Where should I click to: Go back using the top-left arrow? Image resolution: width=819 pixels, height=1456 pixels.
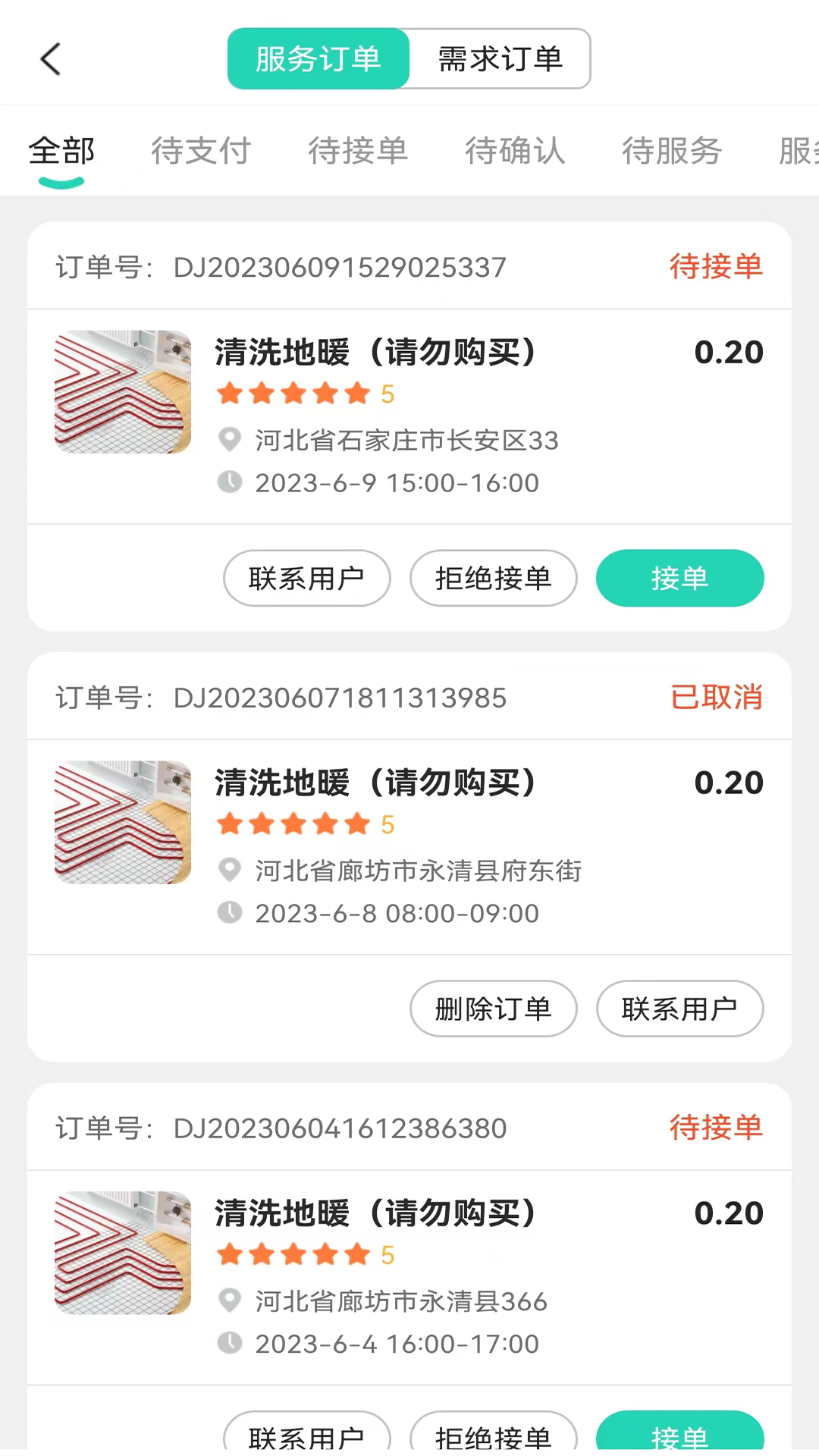(50, 59)
